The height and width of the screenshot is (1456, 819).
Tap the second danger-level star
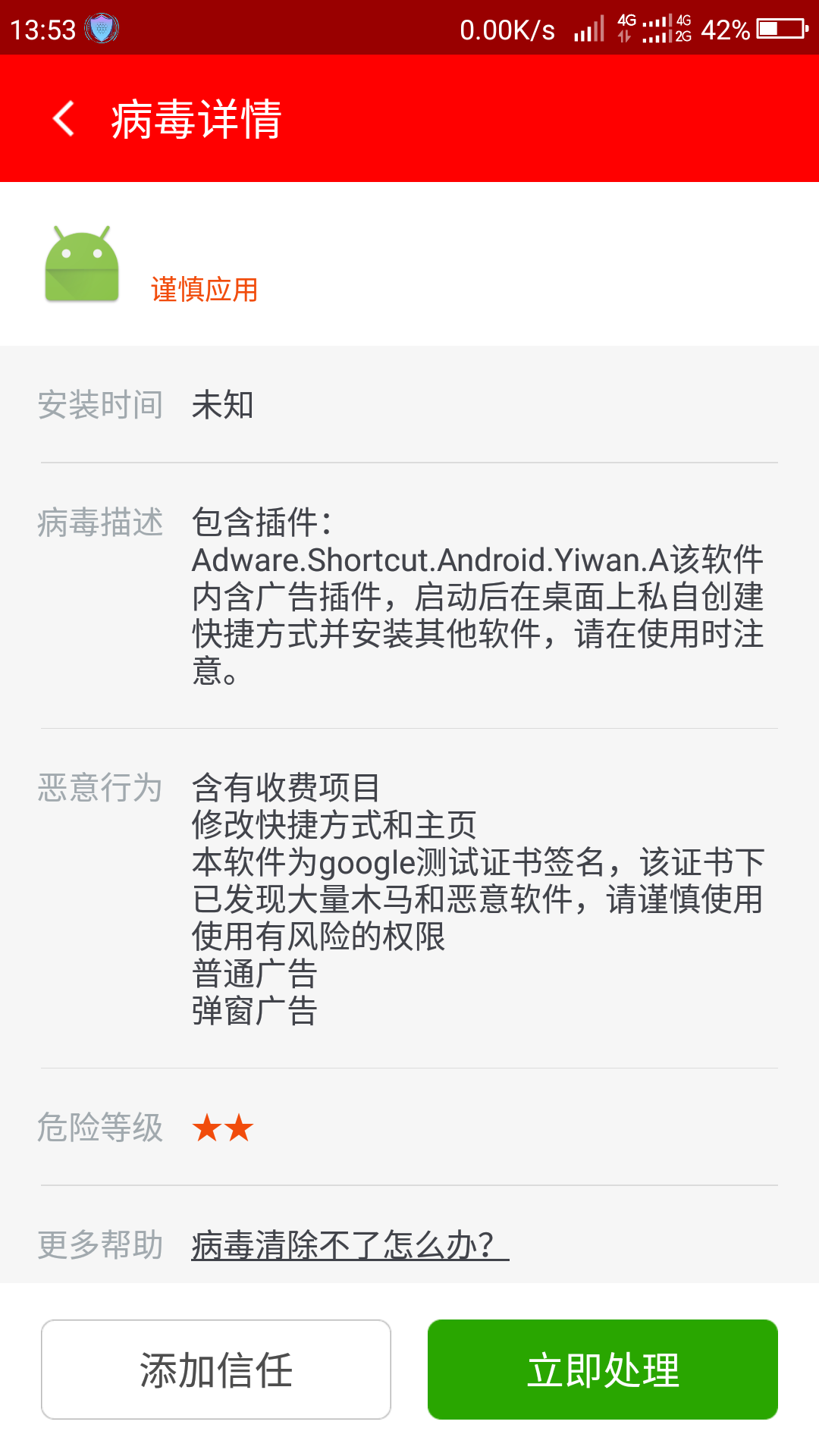point(241,1128)
